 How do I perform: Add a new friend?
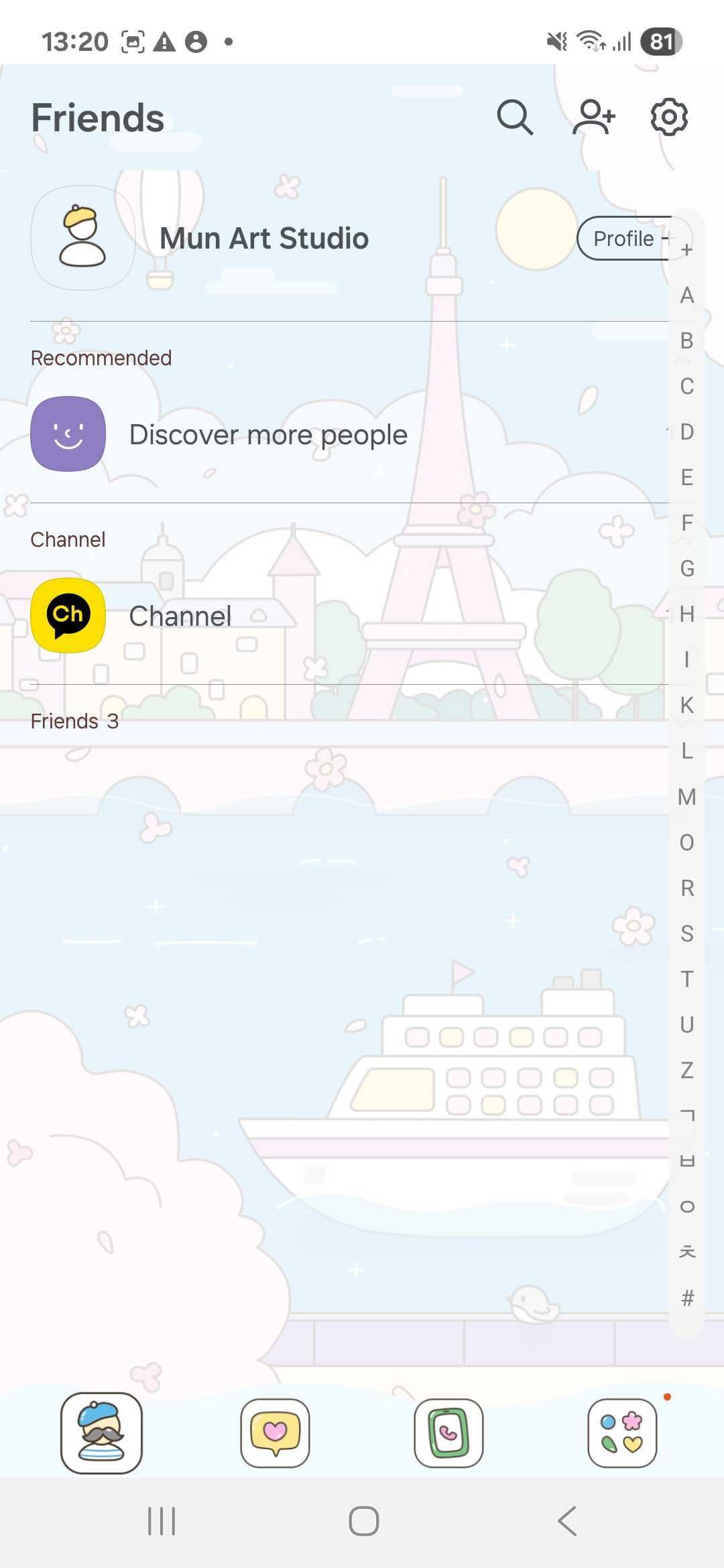[594, 118]
